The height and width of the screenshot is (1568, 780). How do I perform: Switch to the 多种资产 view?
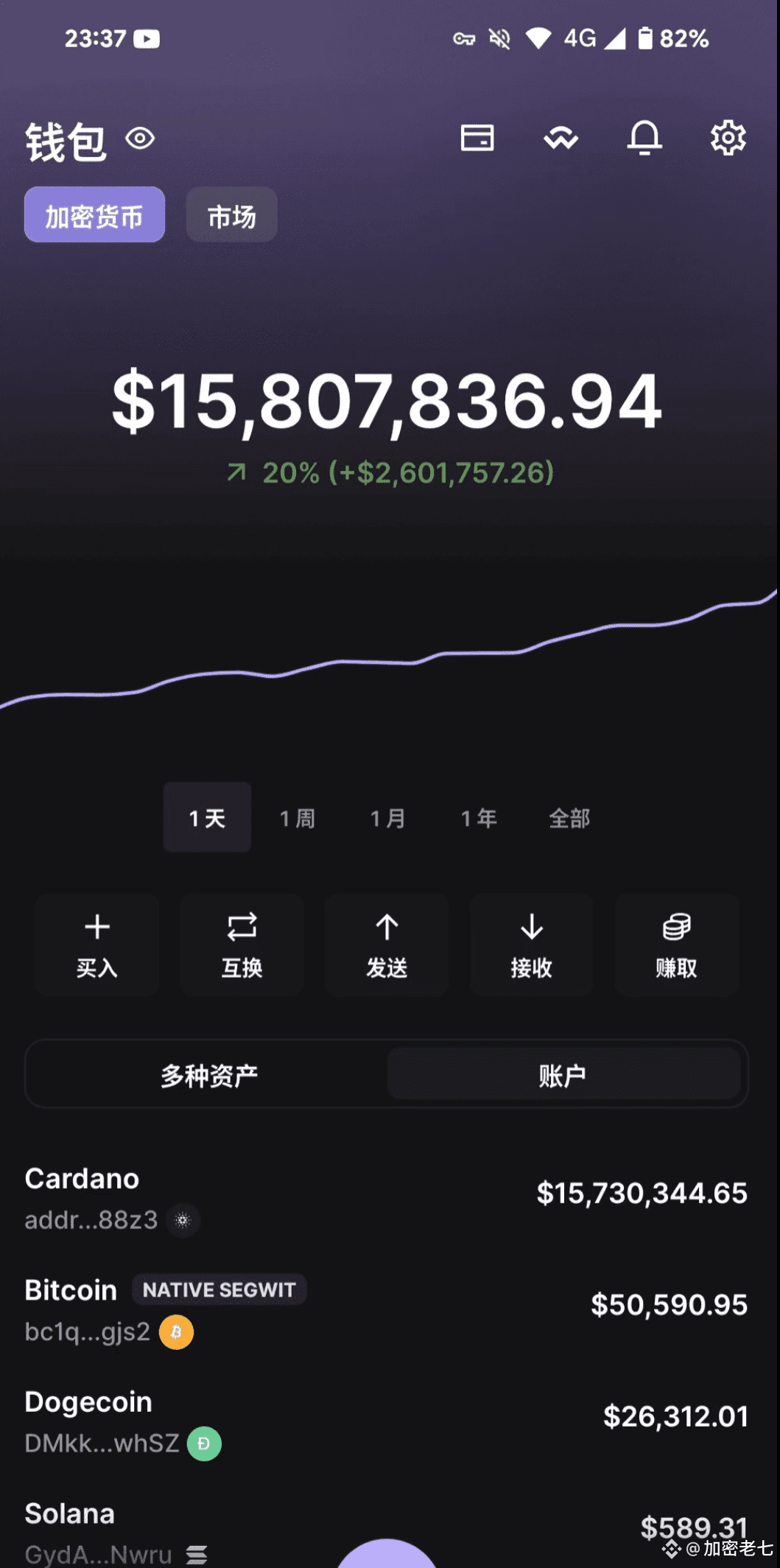pos(209,1074)
